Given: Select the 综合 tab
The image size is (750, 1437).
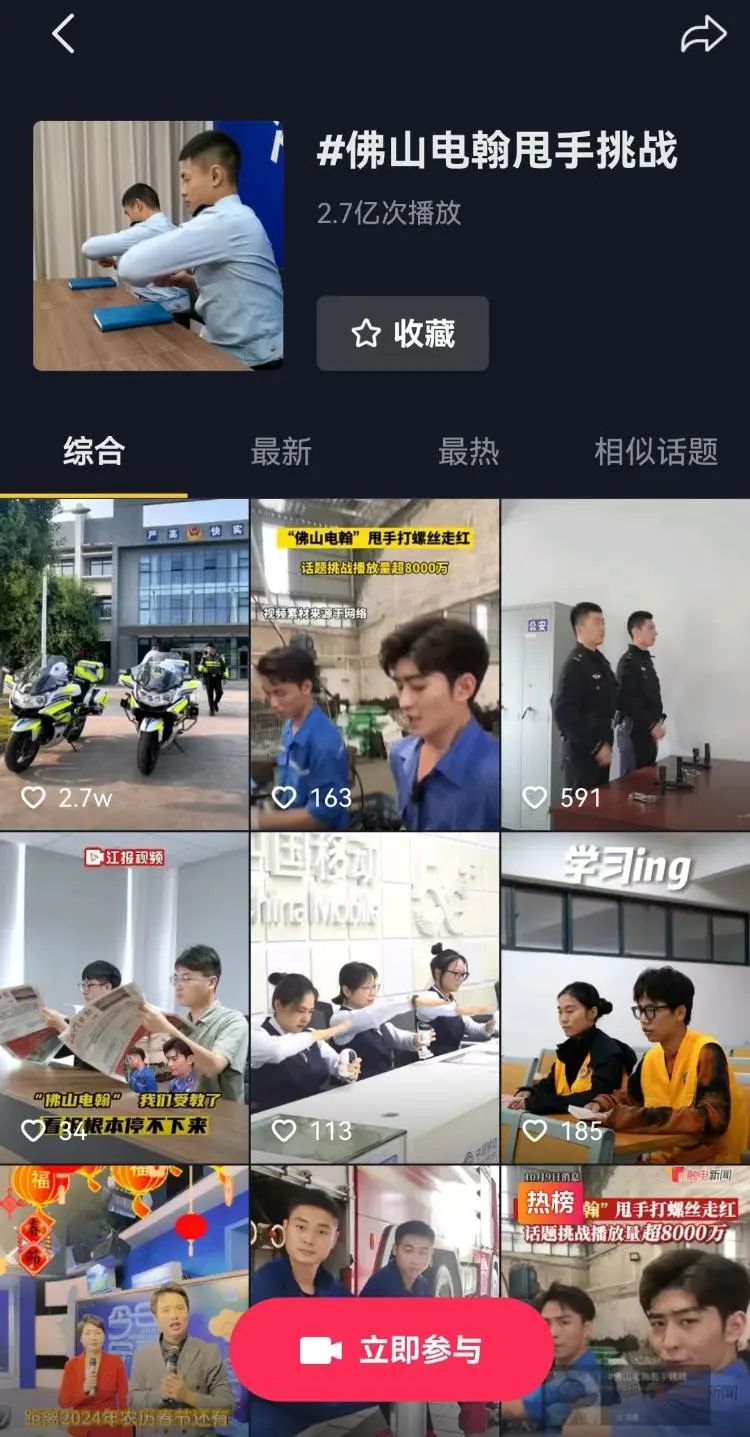Looking at the screenshot, I should [x=94, y=451].
